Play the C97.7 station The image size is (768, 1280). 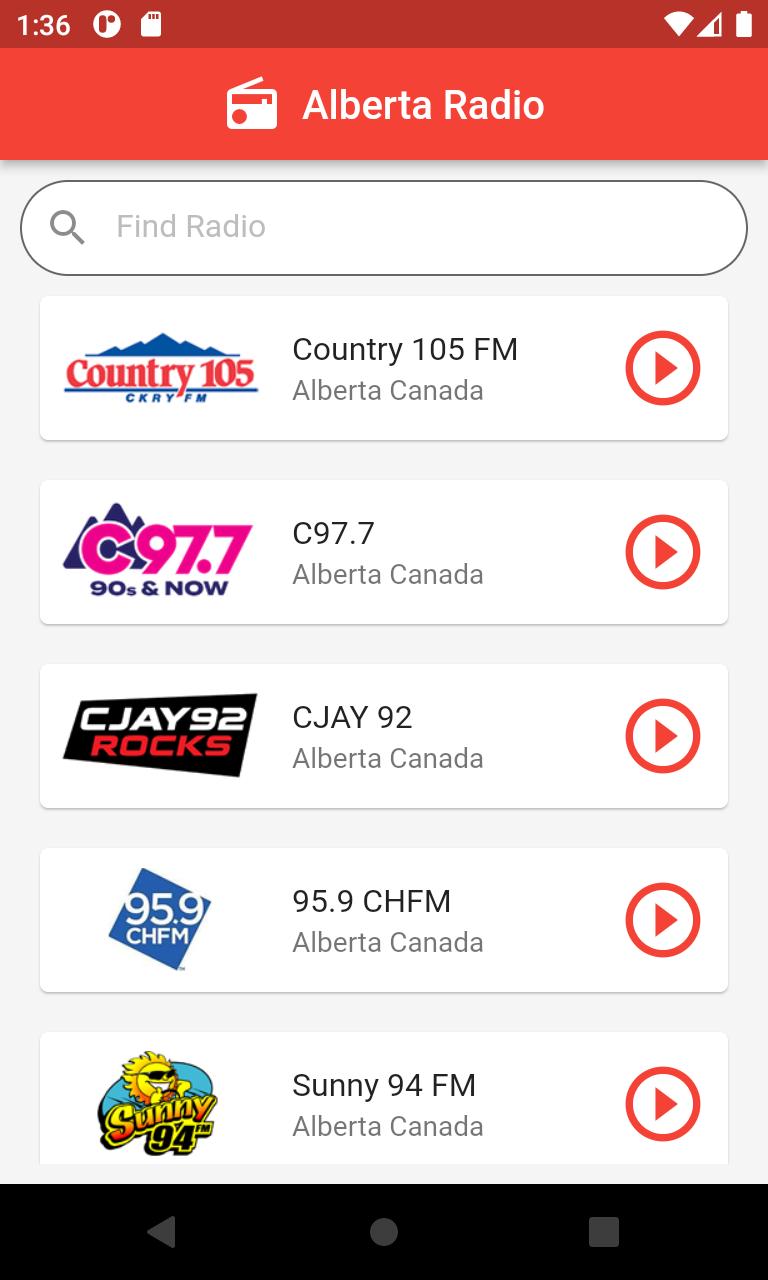pos(662,552)
